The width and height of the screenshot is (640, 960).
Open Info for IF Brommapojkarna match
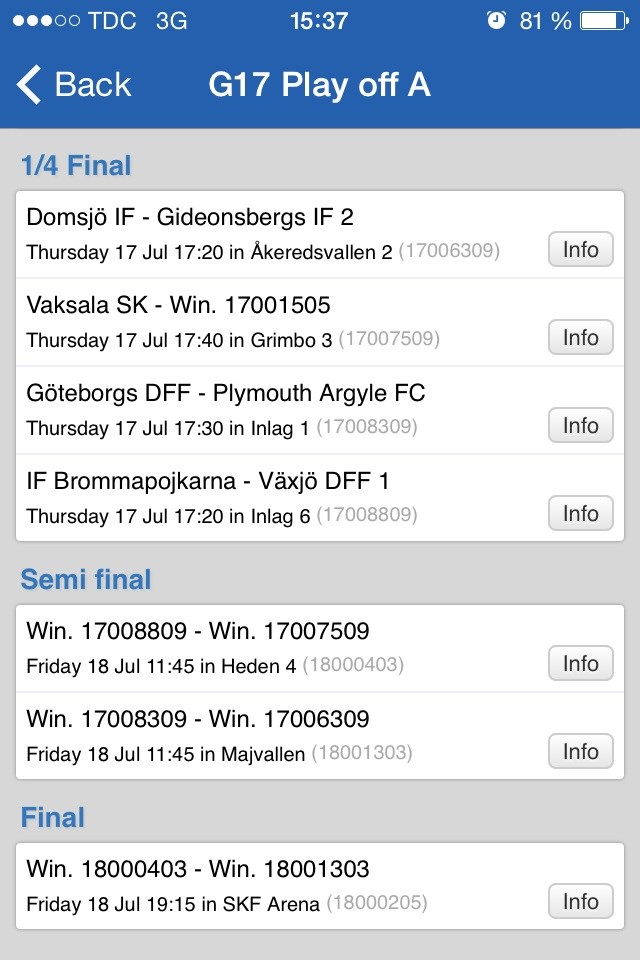[580, 514]
